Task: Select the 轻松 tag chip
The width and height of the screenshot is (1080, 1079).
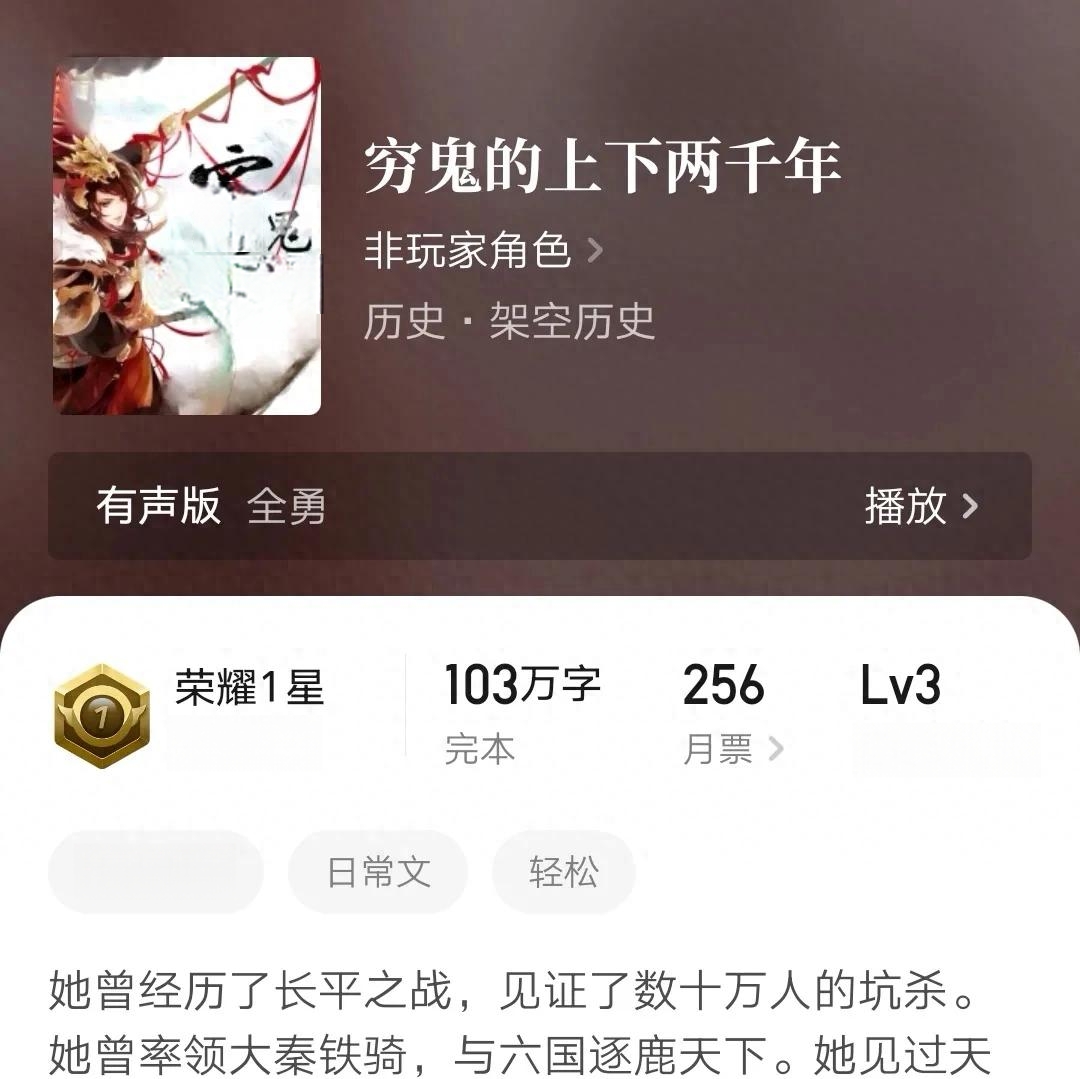Action: pyautogui.click(x=564, y=872)
